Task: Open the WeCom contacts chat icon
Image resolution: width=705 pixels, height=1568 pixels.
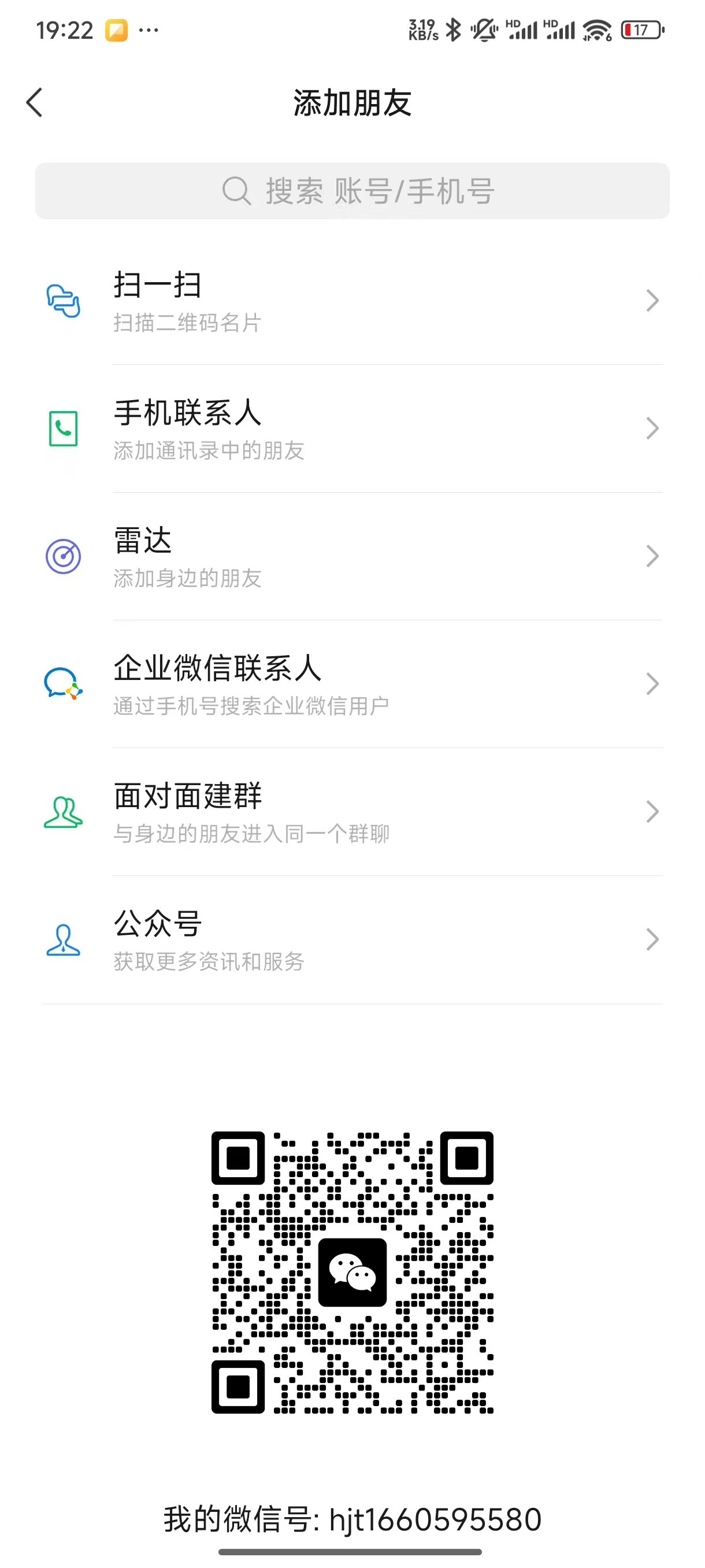Action: pyautogui.click(x=63, y=683)
